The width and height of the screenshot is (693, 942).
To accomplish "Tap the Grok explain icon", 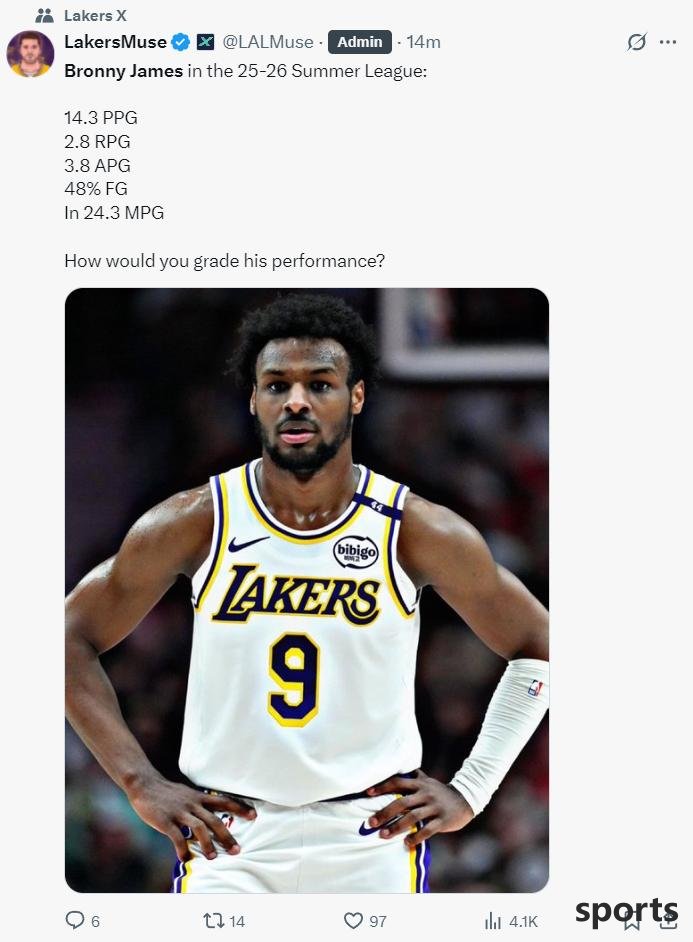I will pyautogui.click(x=636, y=42).
